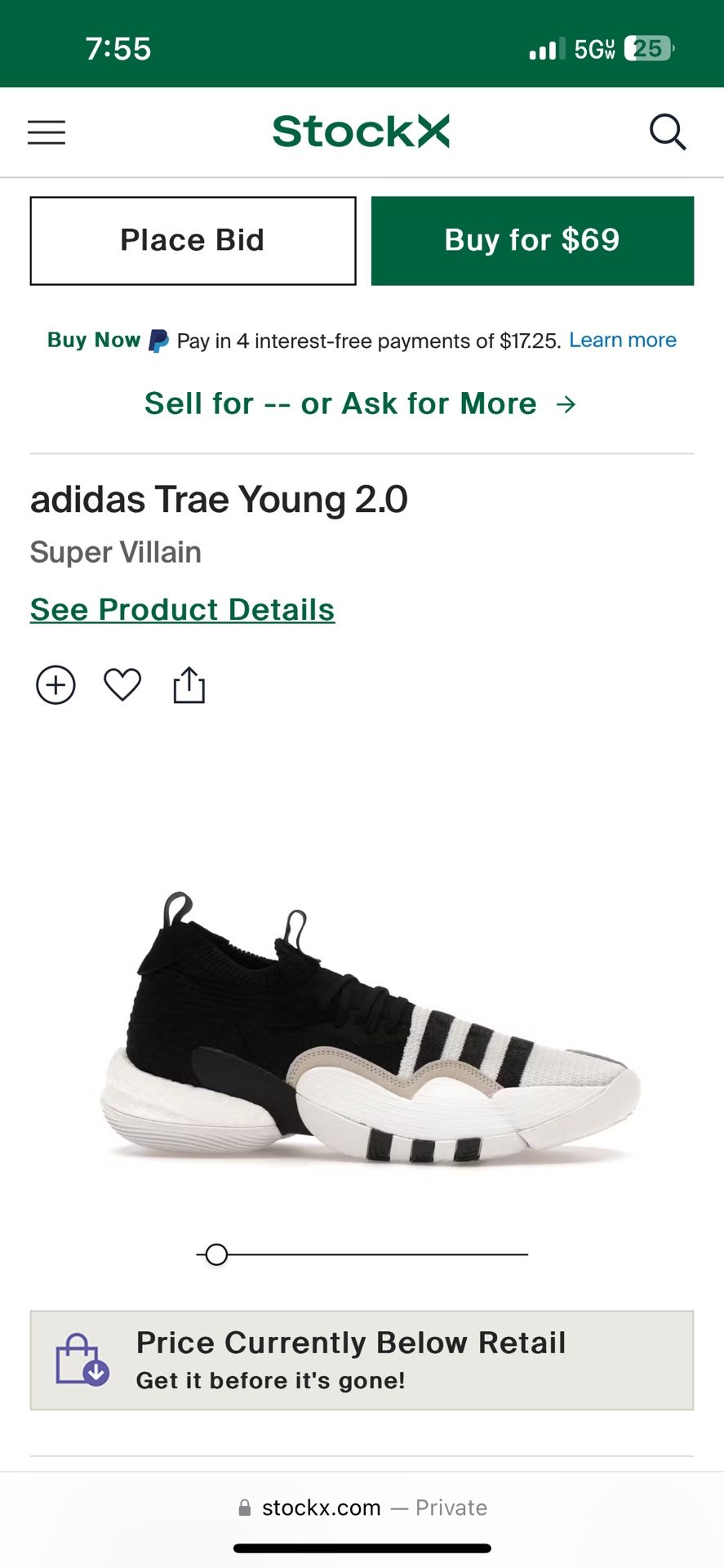This screenshot has width=724, height=1568.
Task: Tap the 360 image slider handle
Action: click(216, 1254)
